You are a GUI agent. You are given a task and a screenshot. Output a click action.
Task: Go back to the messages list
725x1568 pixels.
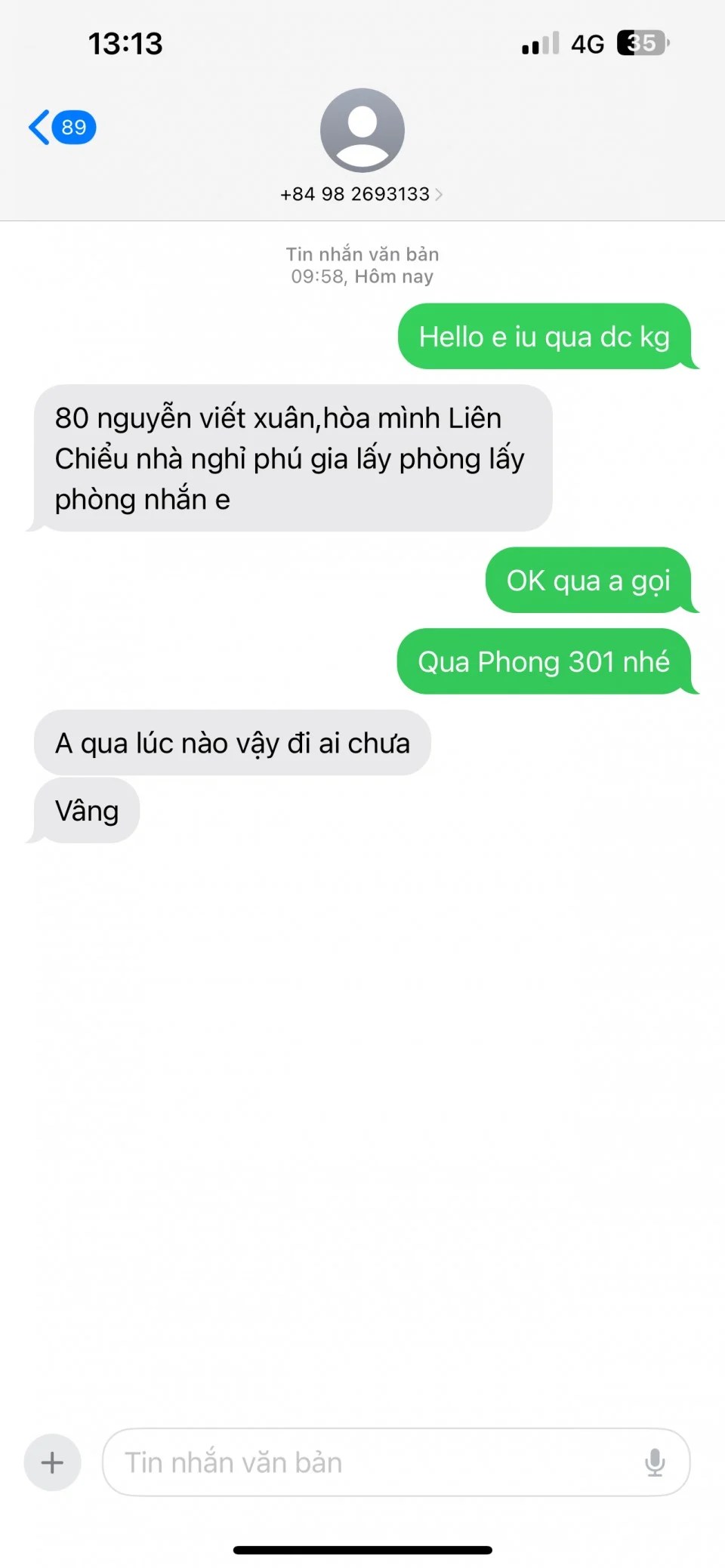pyautogui.click(x=60, y=127)
